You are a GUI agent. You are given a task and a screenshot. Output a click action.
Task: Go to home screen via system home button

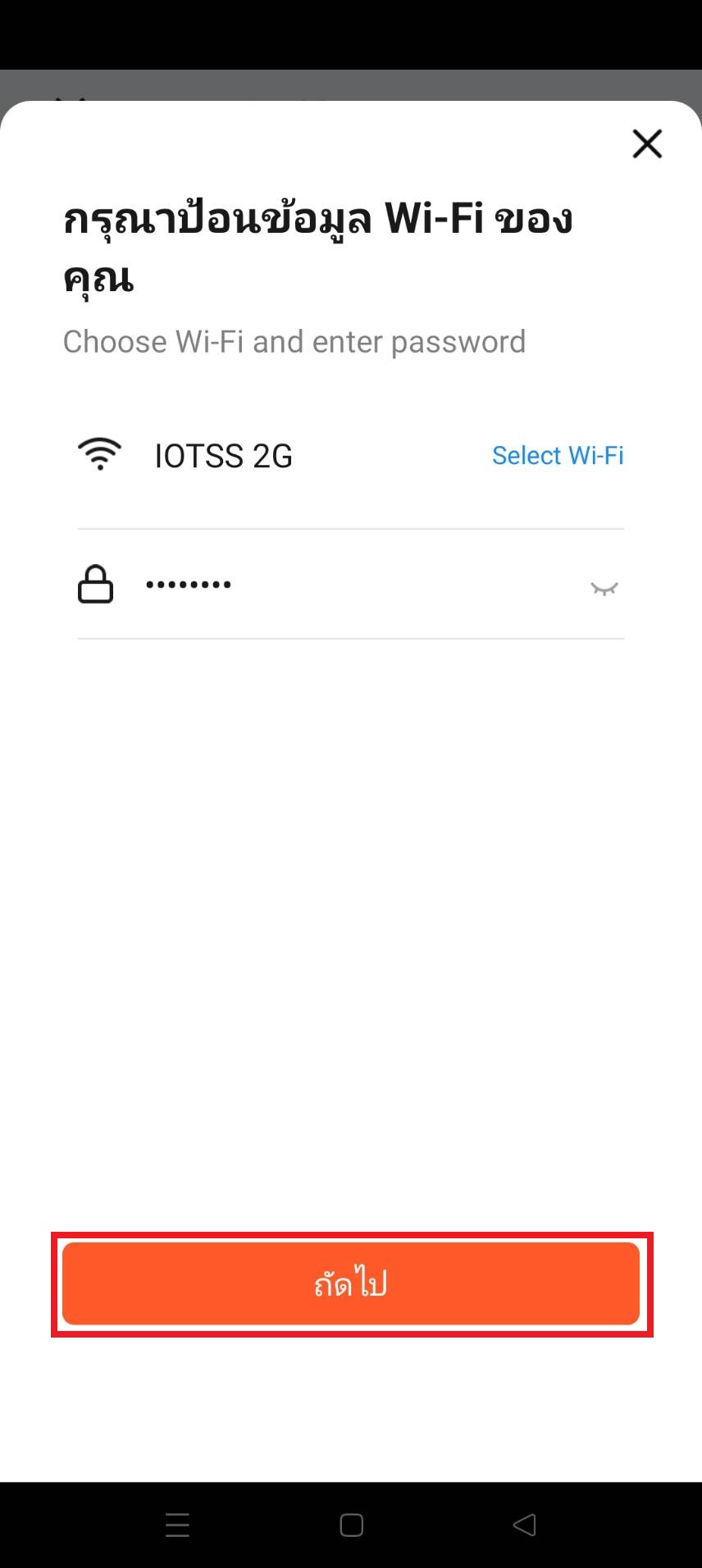tap(351, 1525)
